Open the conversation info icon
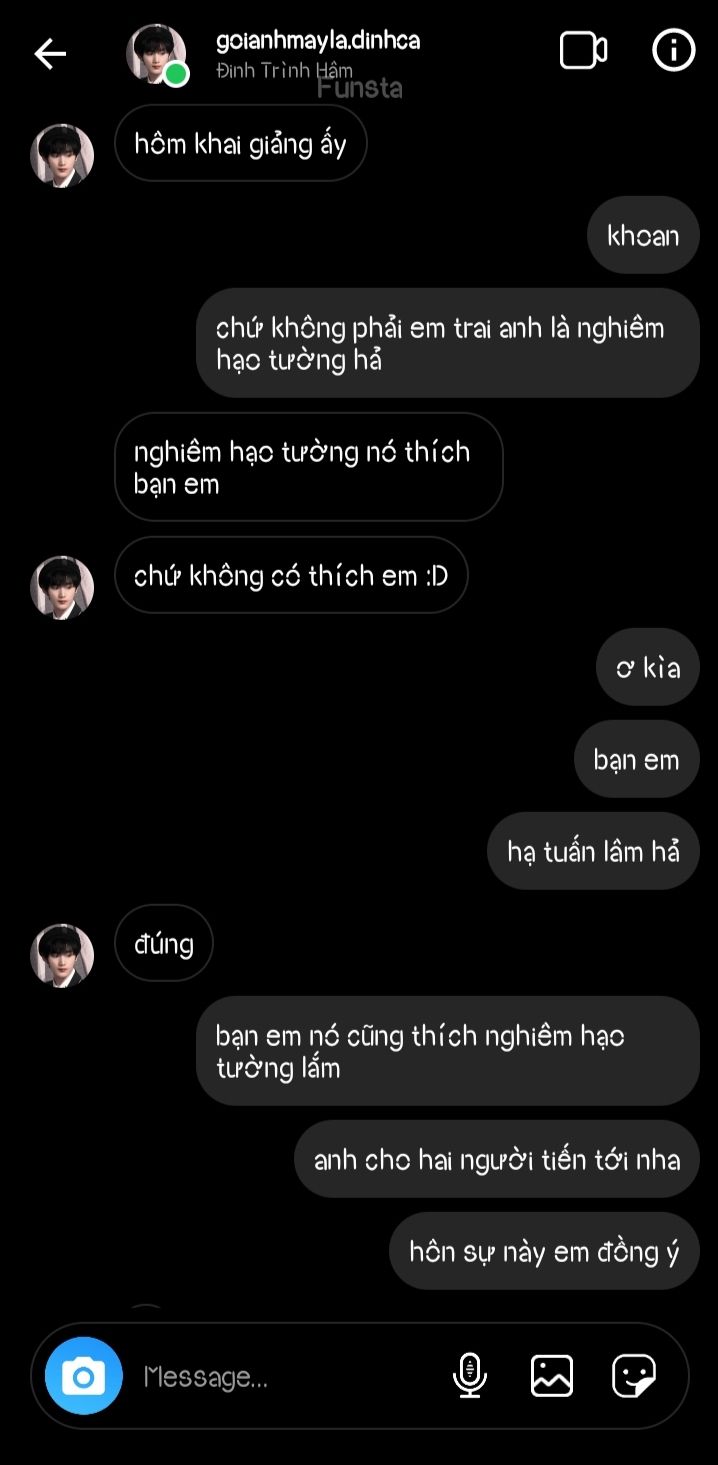This screenshot has height=1465, width=718. 673,50
